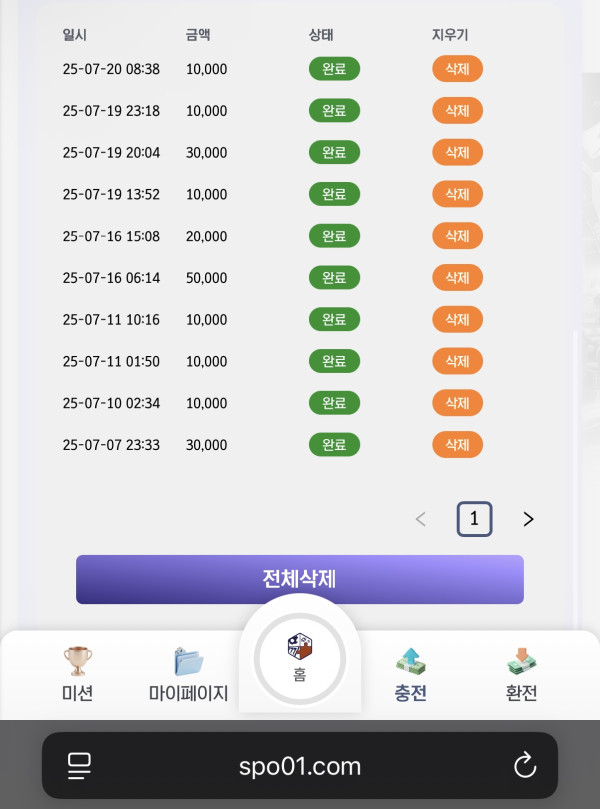This screenshot has width=600, height=809.
Task: Open the 미션 tab
Action: (77, 674)
